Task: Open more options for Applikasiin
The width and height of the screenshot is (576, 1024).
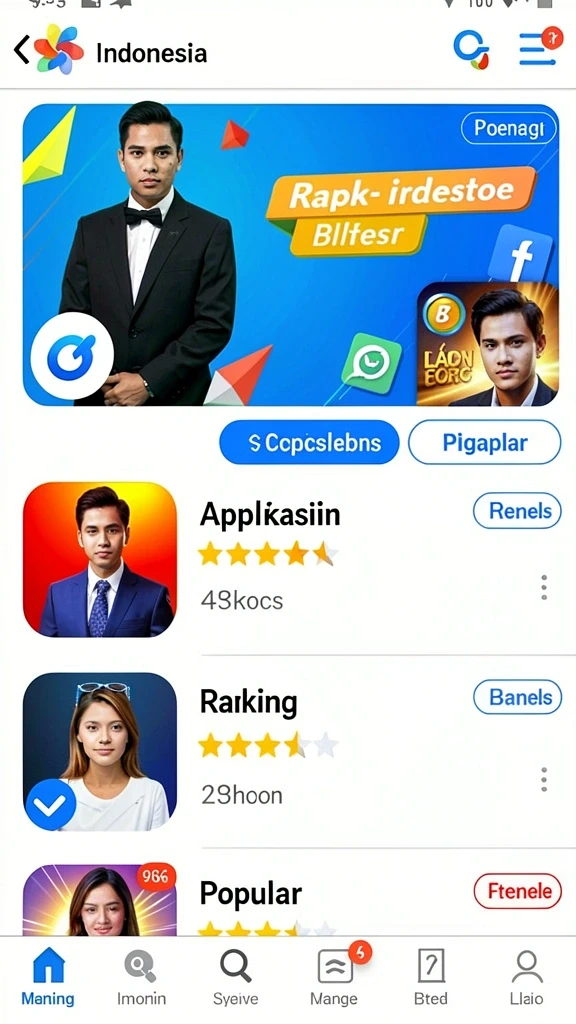Action: coord(544,588)
